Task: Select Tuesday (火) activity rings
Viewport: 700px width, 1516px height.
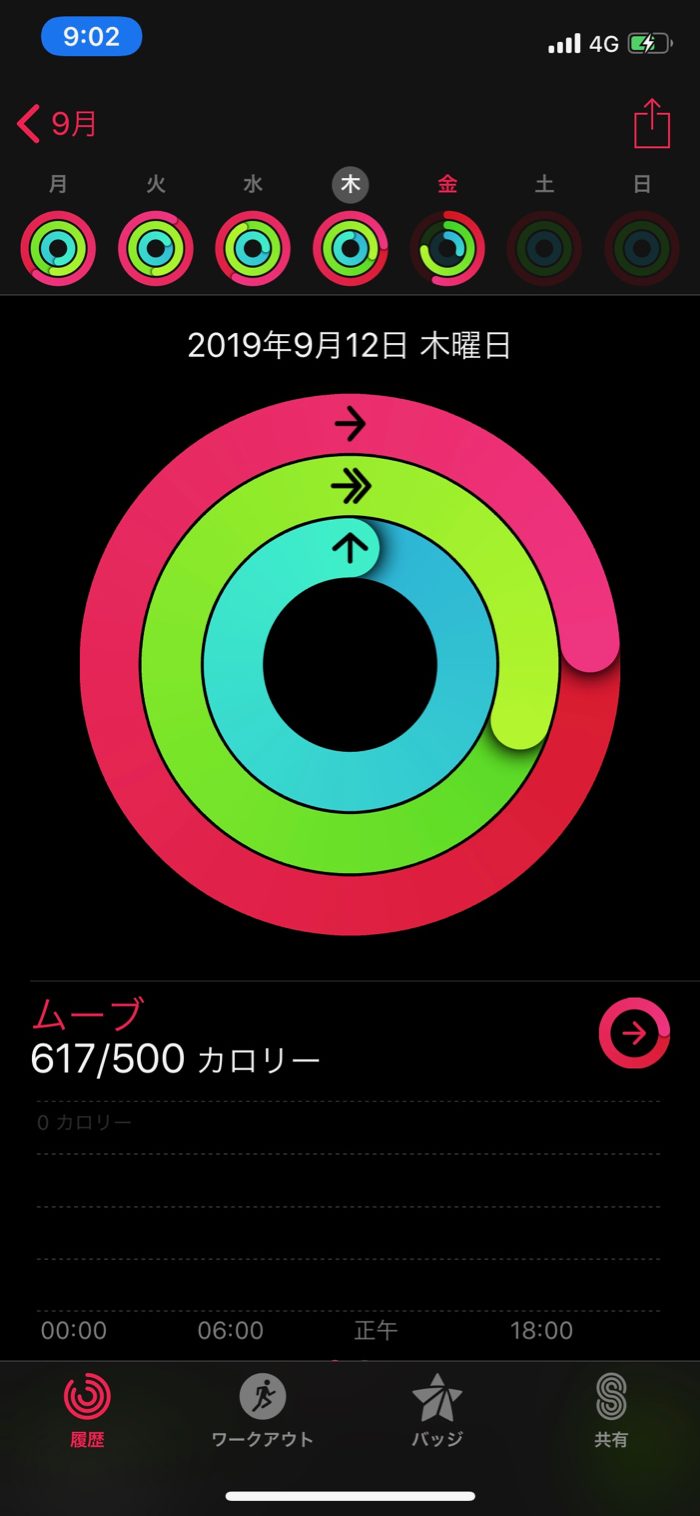Action: tap(155, 248)
